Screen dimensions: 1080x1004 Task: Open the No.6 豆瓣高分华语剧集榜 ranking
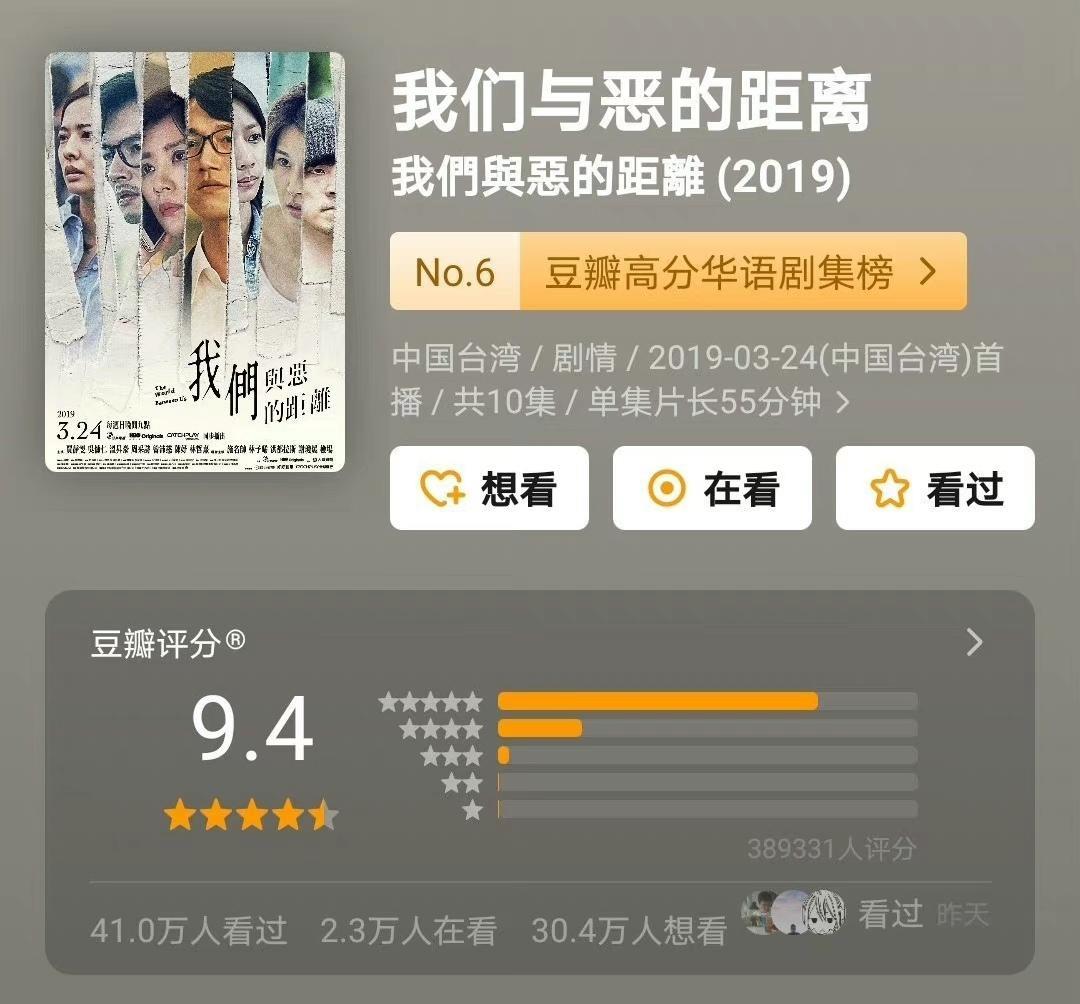click(x=678, y=272)
